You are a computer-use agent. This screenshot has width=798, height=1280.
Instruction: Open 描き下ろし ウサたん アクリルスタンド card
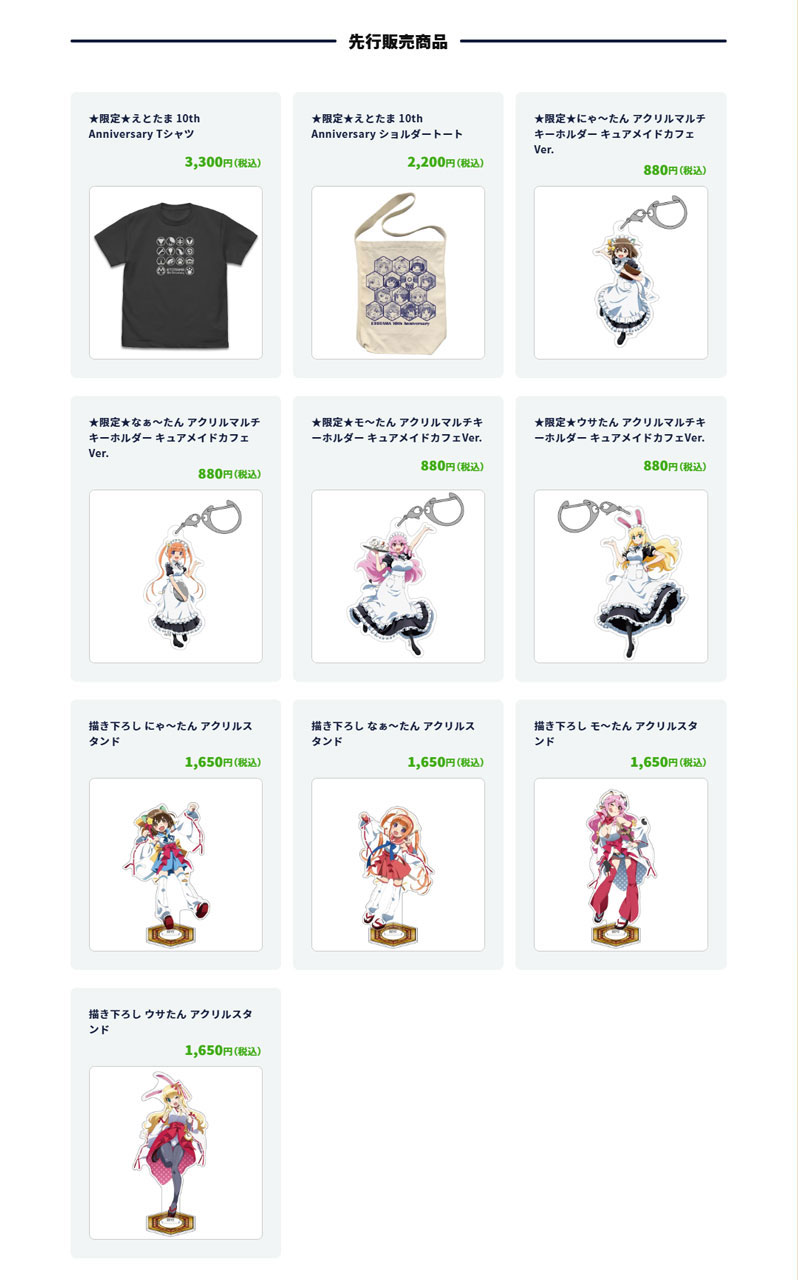[x=175, y=1152]
